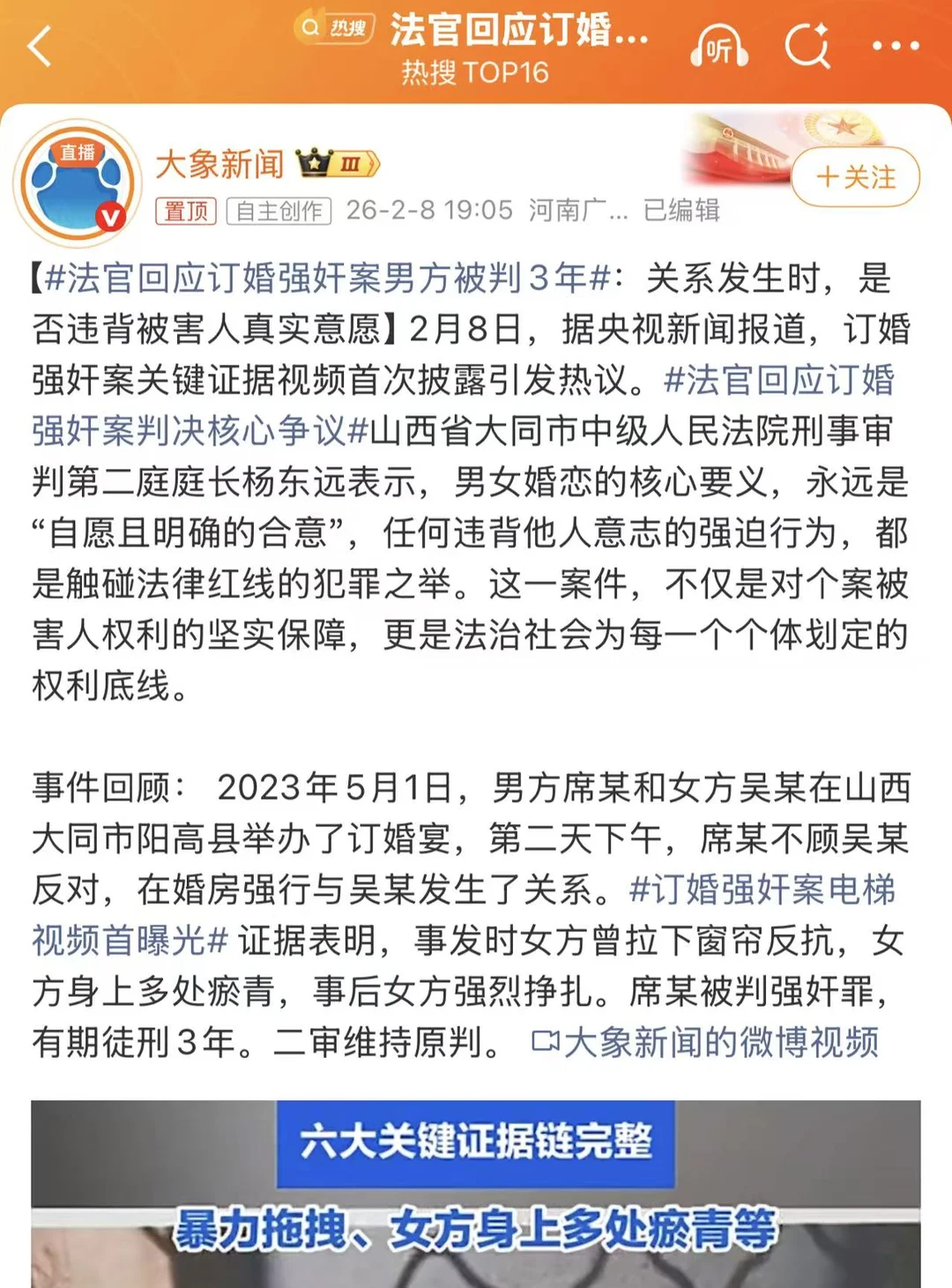Image resolution: width=952 pixels, height=1288 pixels.
Task: Tap the back arrow icon
Action: pos(37,46)
